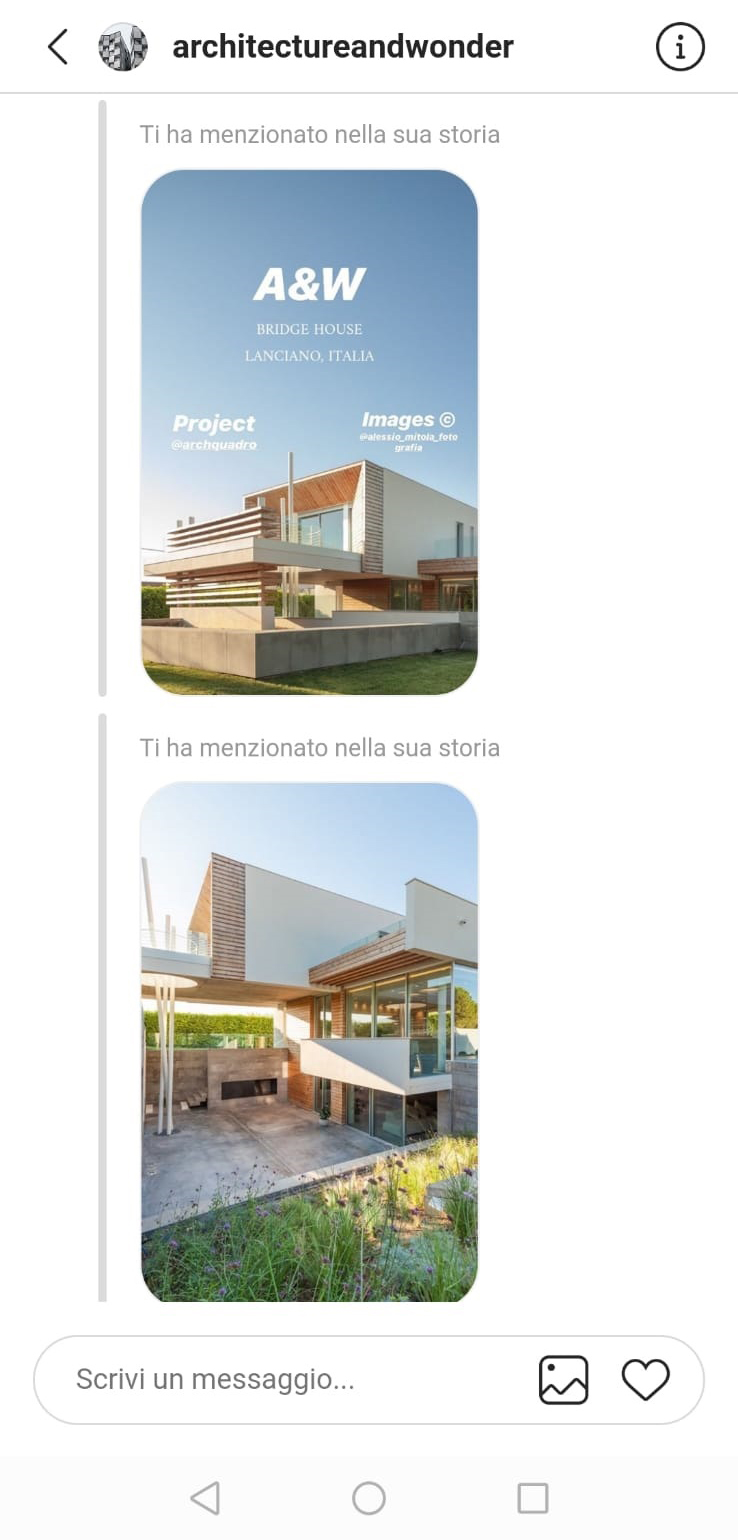Attach a photo from the gallery
This screenshot has height=1540, width=738.
[x=563, y=1380]
